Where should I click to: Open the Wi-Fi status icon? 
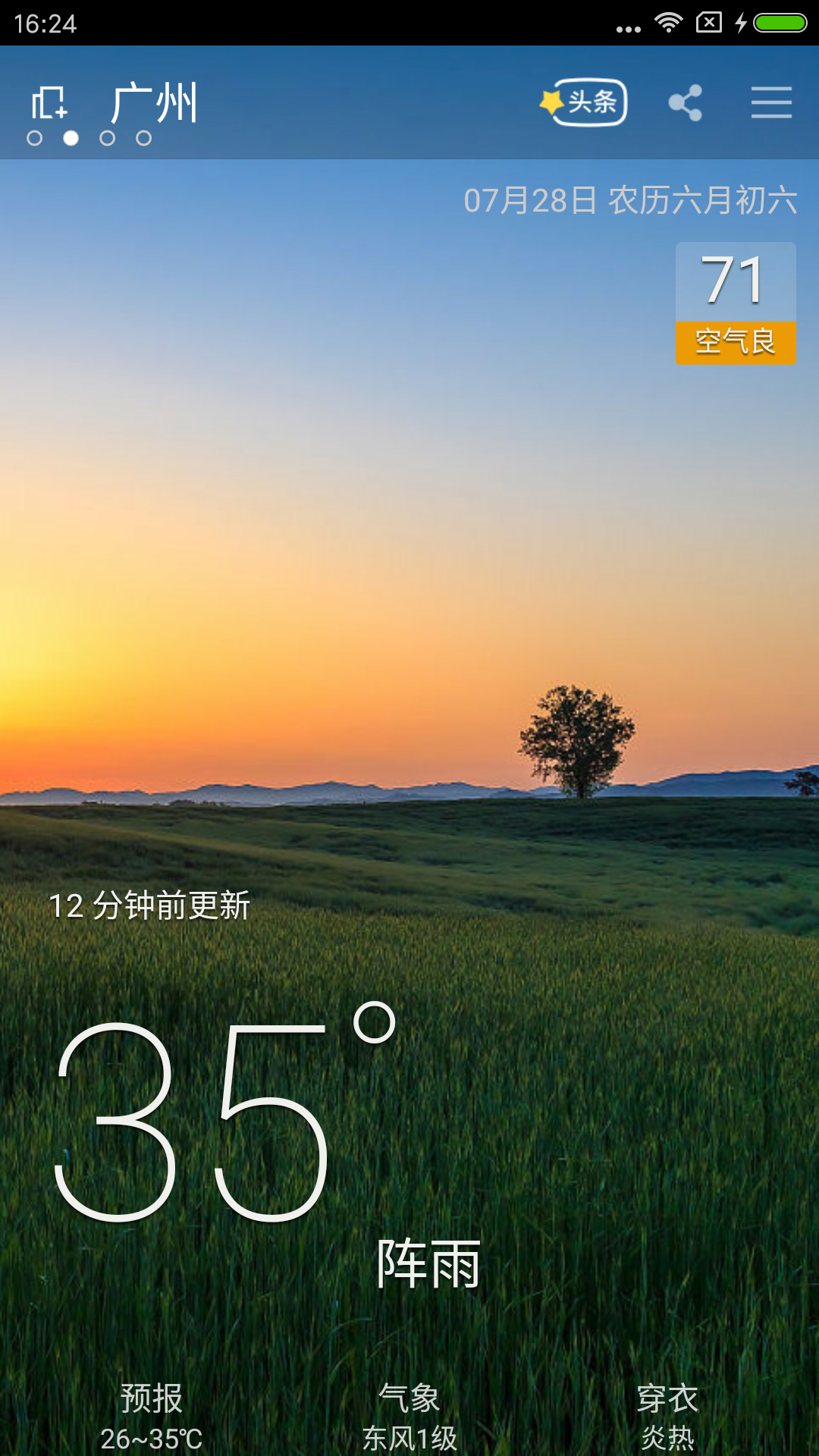click(x=667, y=22)
